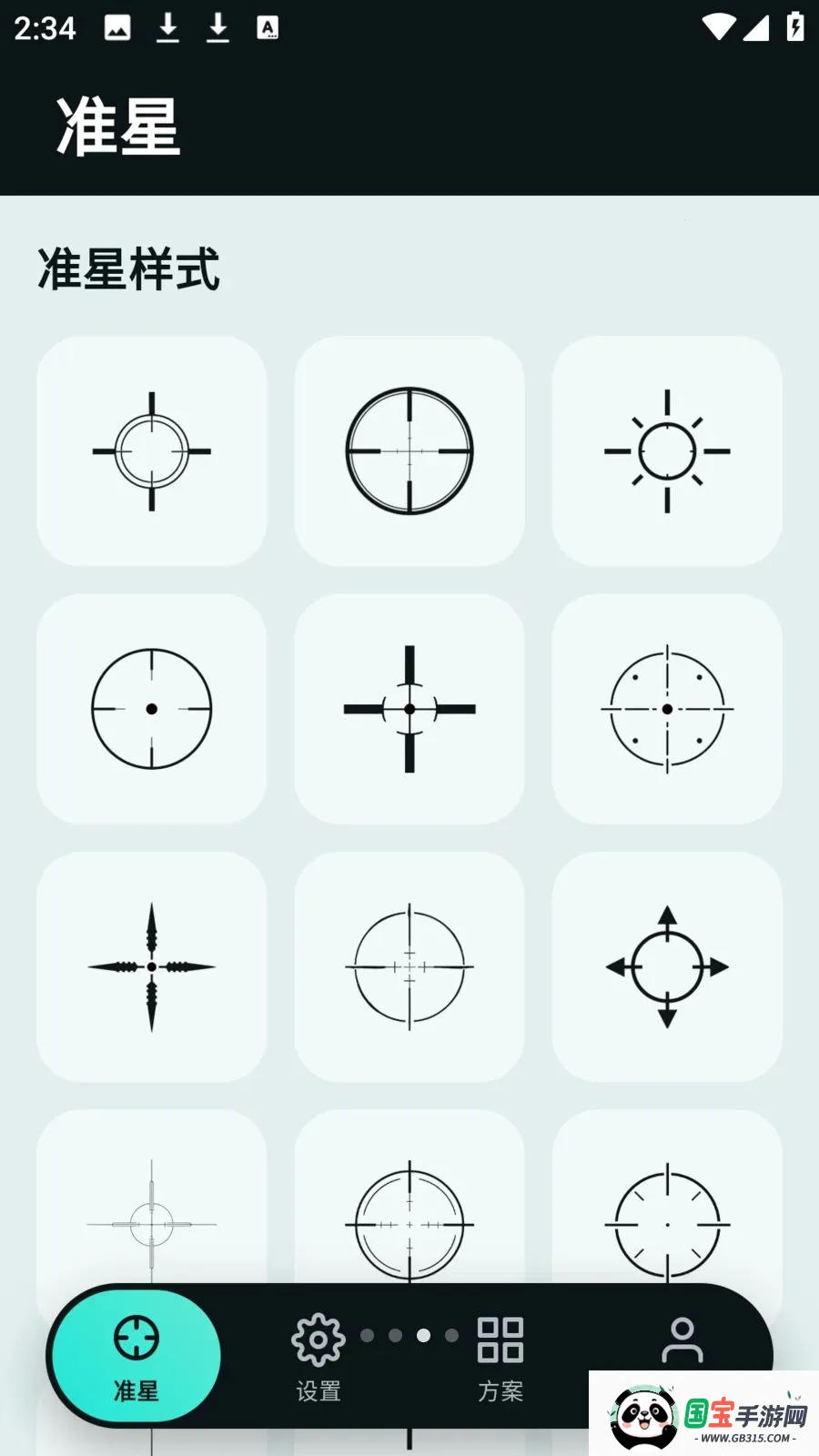This screenshot has width=819, height=1456.
Task: Switch to the 设置 settings tab
Action: click(318, 1357)
